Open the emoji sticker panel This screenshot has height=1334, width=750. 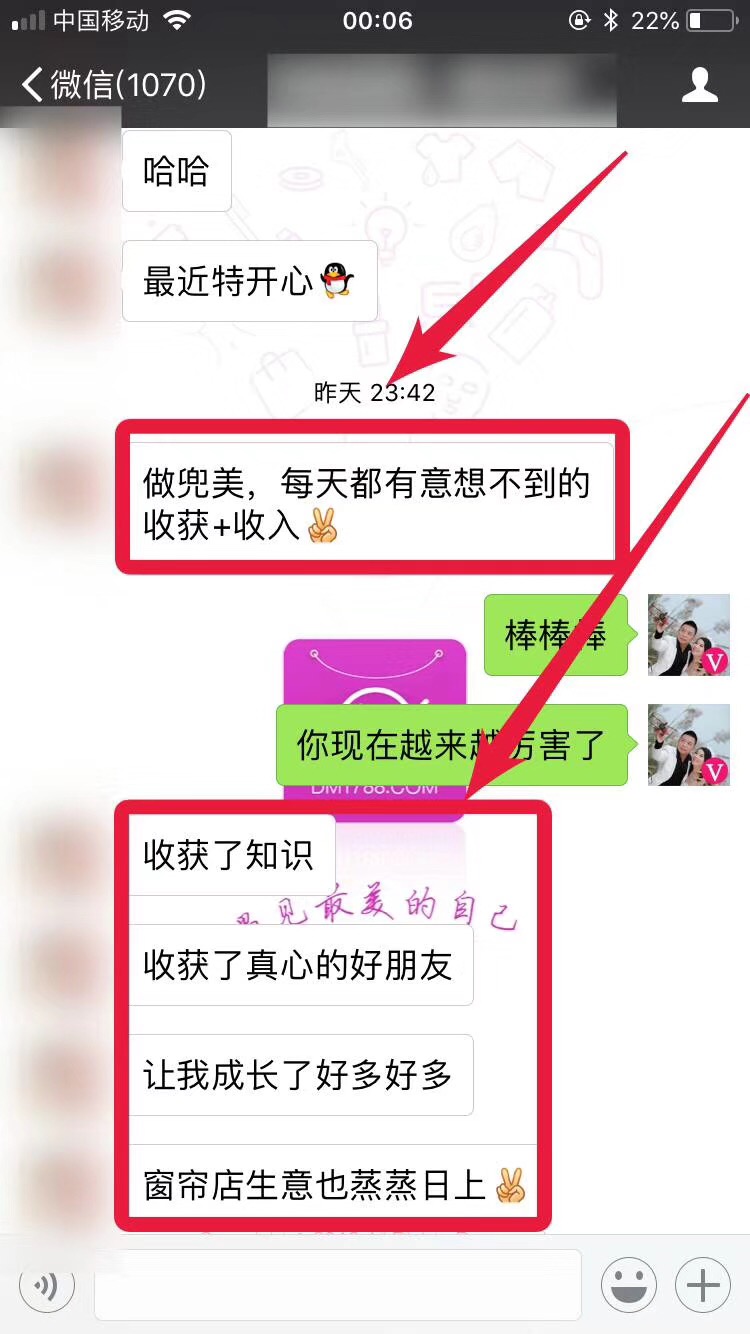tap(628, 1285)
